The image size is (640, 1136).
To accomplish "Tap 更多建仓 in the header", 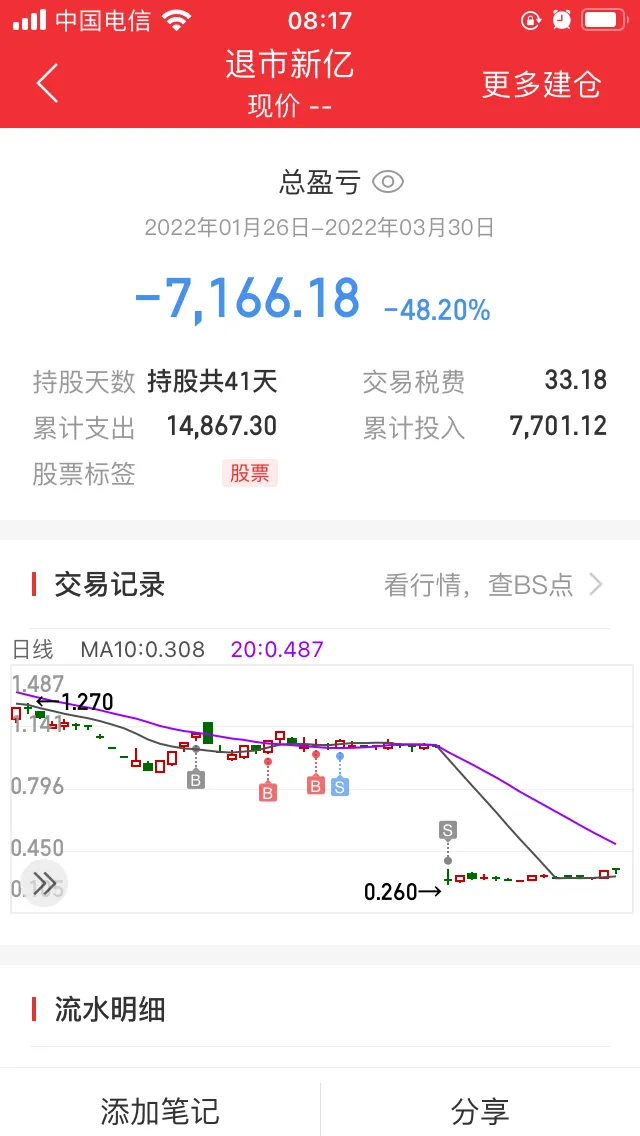I will tap(541, 84).
